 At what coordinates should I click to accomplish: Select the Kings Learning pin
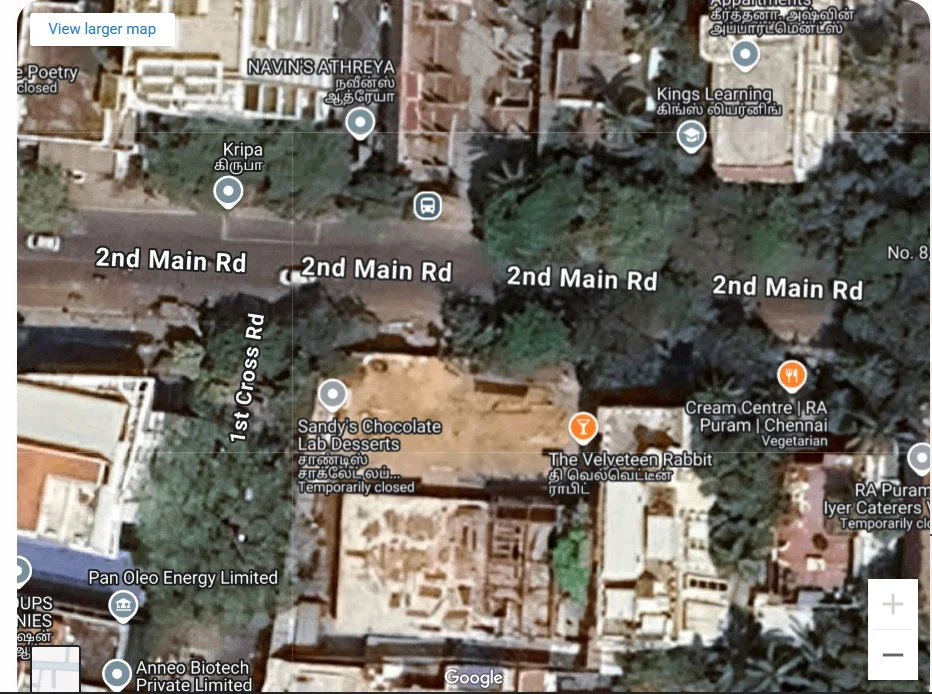pos(691,135)
